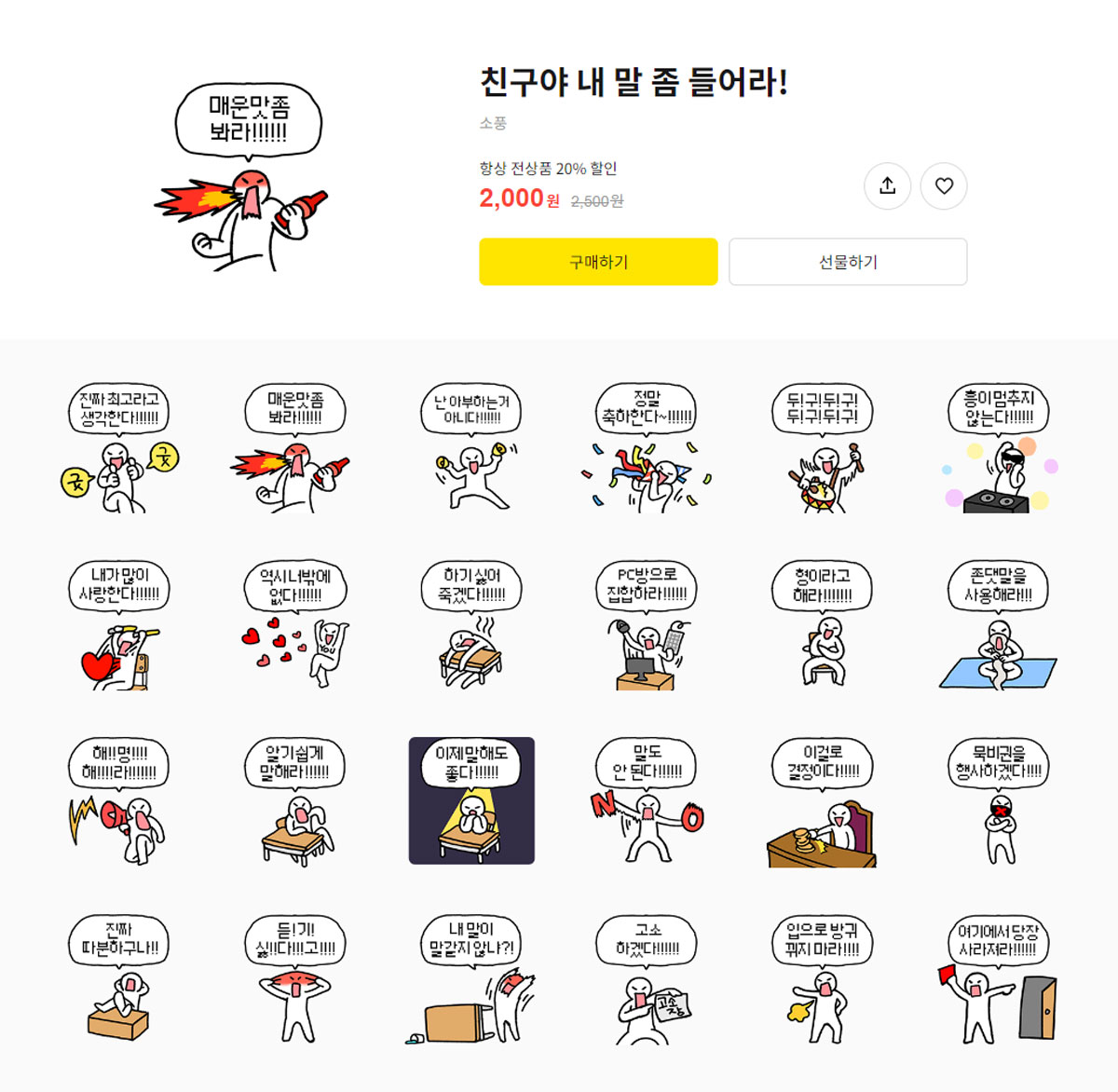1118x1092 pixels.
Task: Preview the 고소하겠다 sticker
Action: (x=648, y=978)
